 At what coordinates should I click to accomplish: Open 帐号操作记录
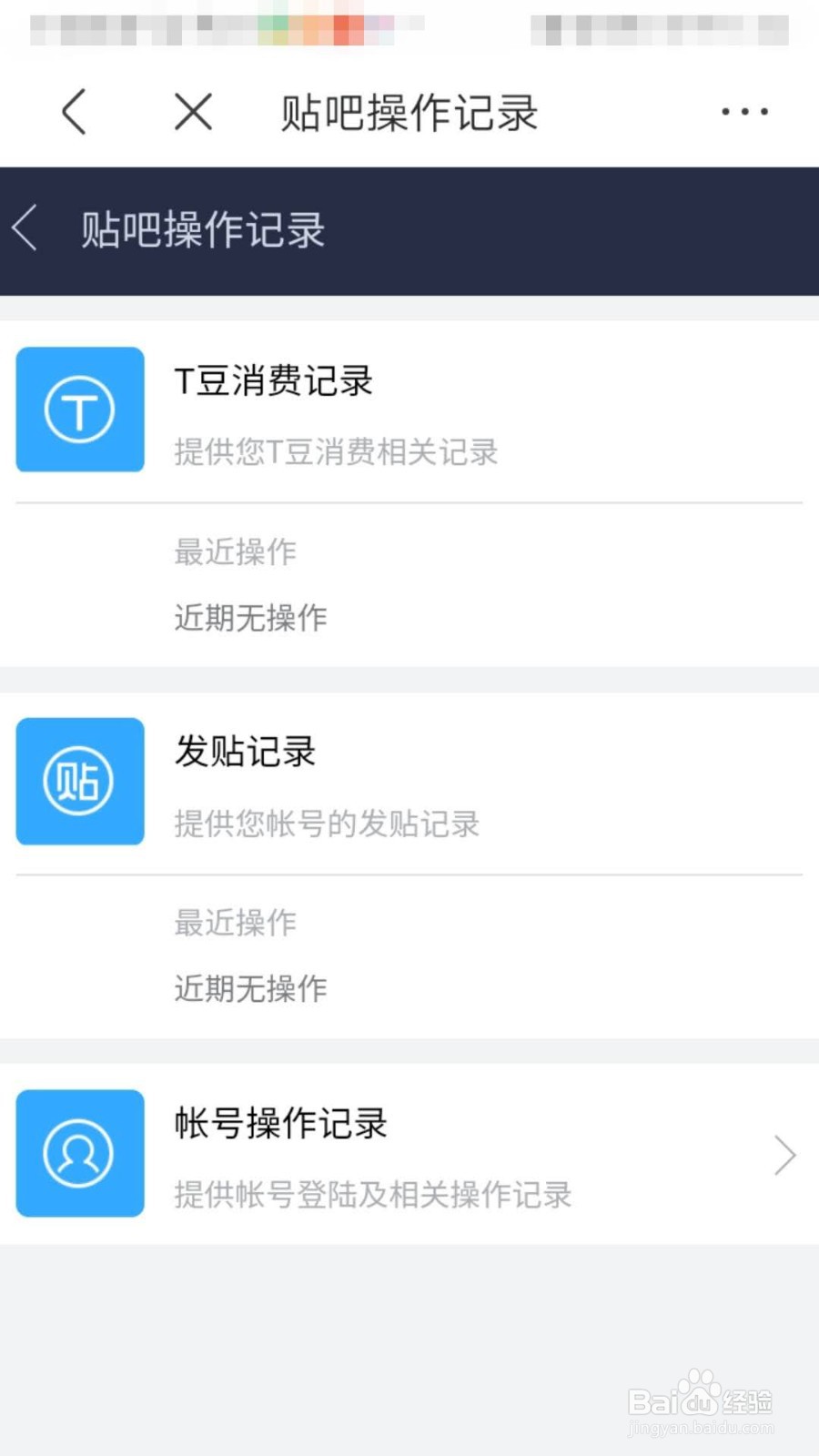point(408,1154)
